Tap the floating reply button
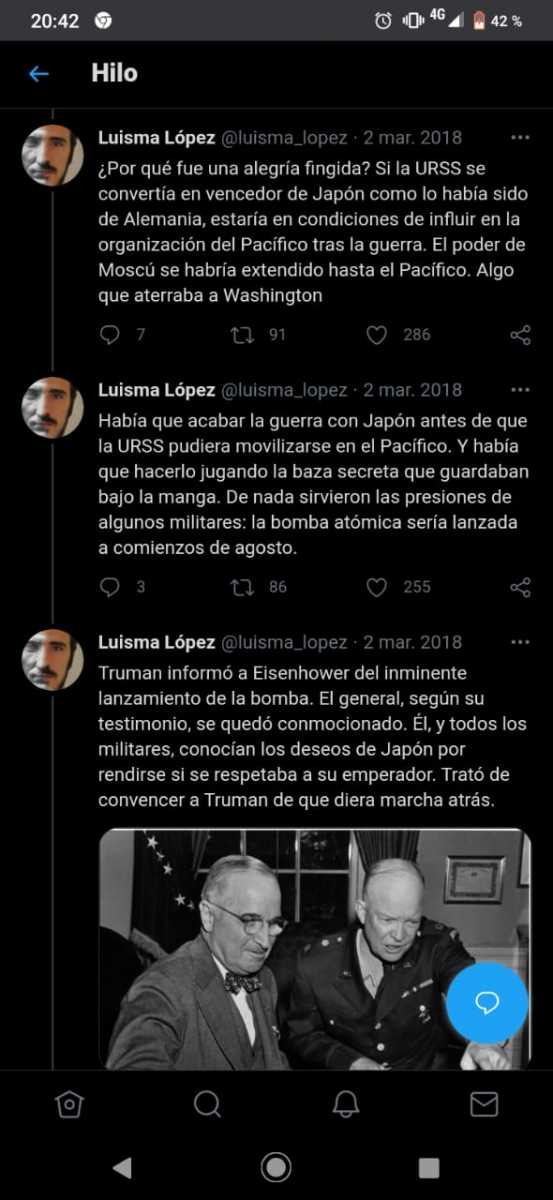The image size is (553, 1200). [x=487, y=1003]
